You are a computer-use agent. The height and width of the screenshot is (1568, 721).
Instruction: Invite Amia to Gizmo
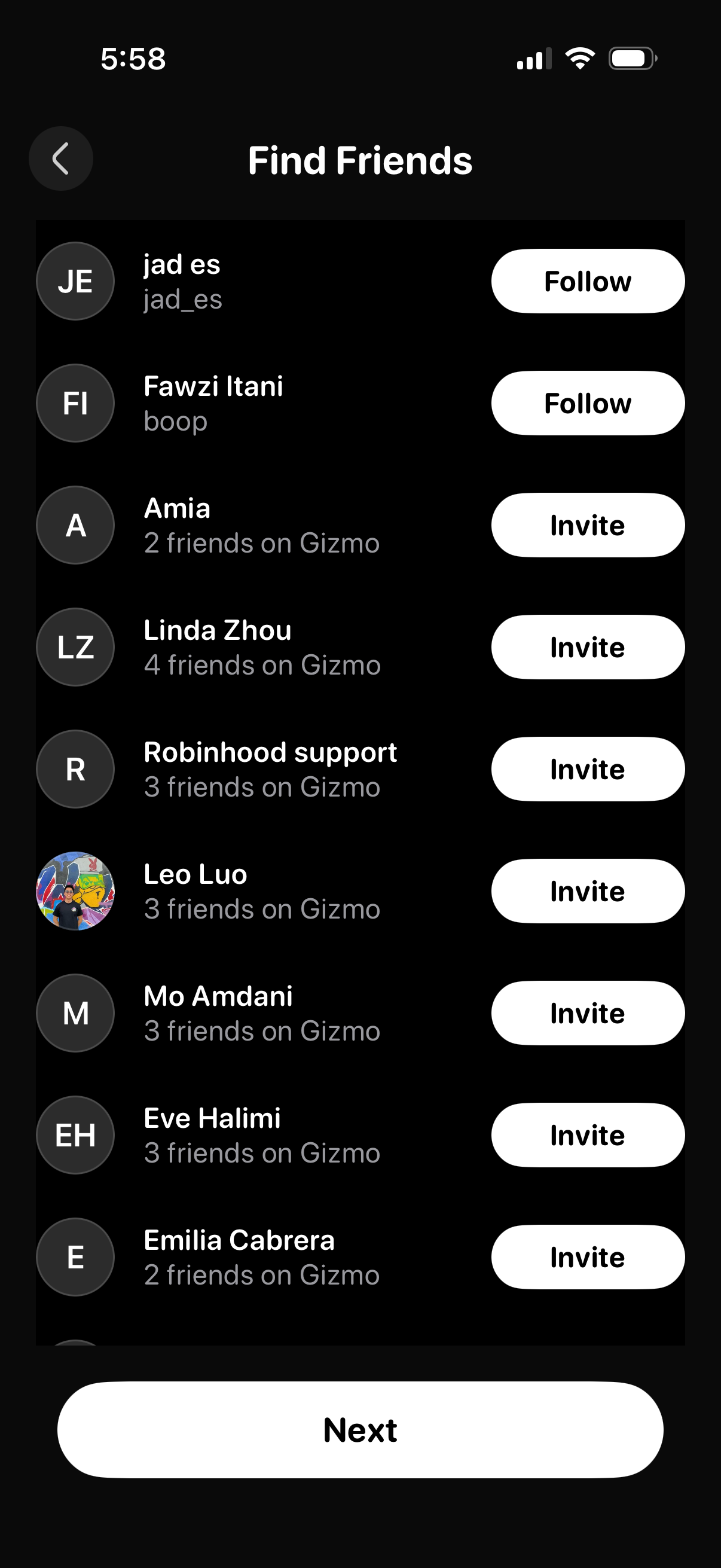(587, 524)
